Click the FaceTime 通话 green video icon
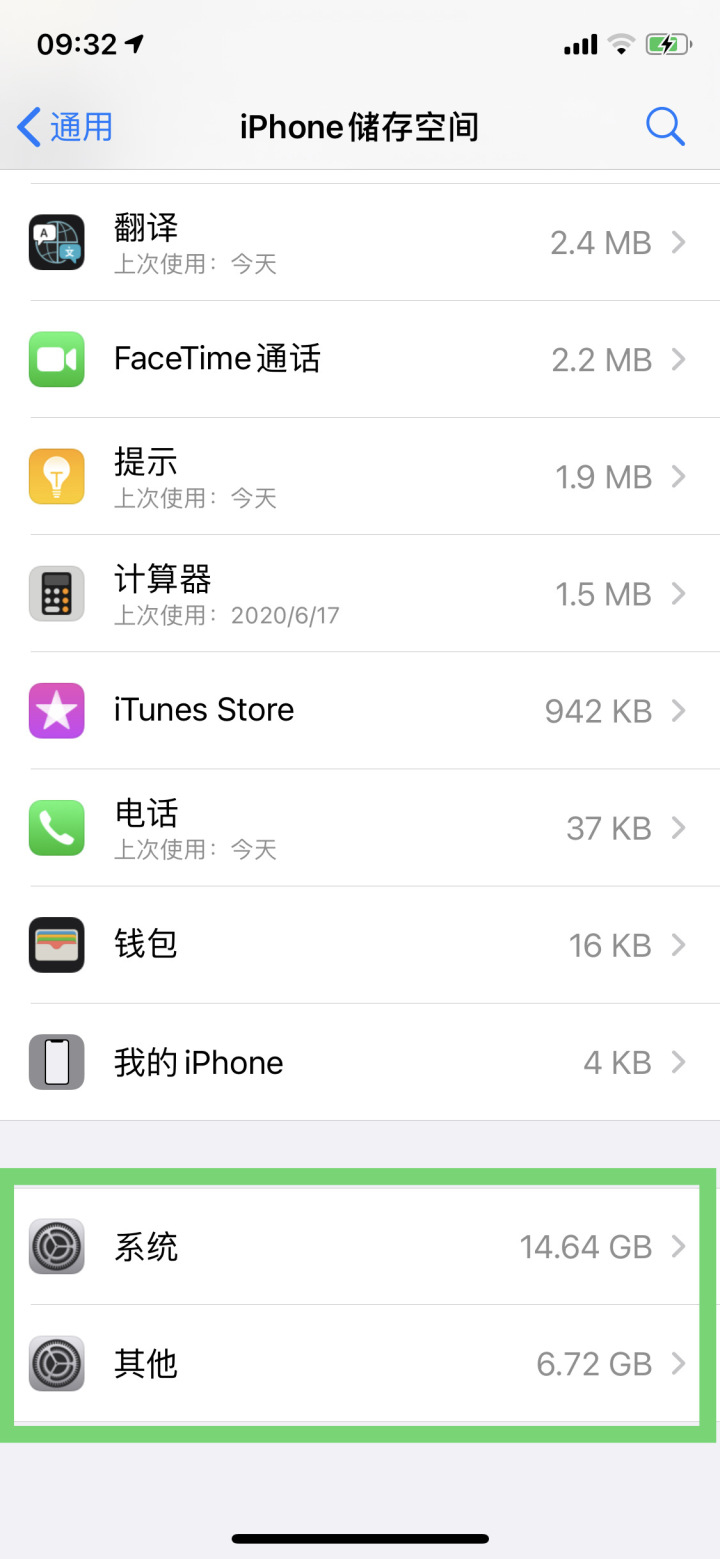 click(x=57, y=359)
